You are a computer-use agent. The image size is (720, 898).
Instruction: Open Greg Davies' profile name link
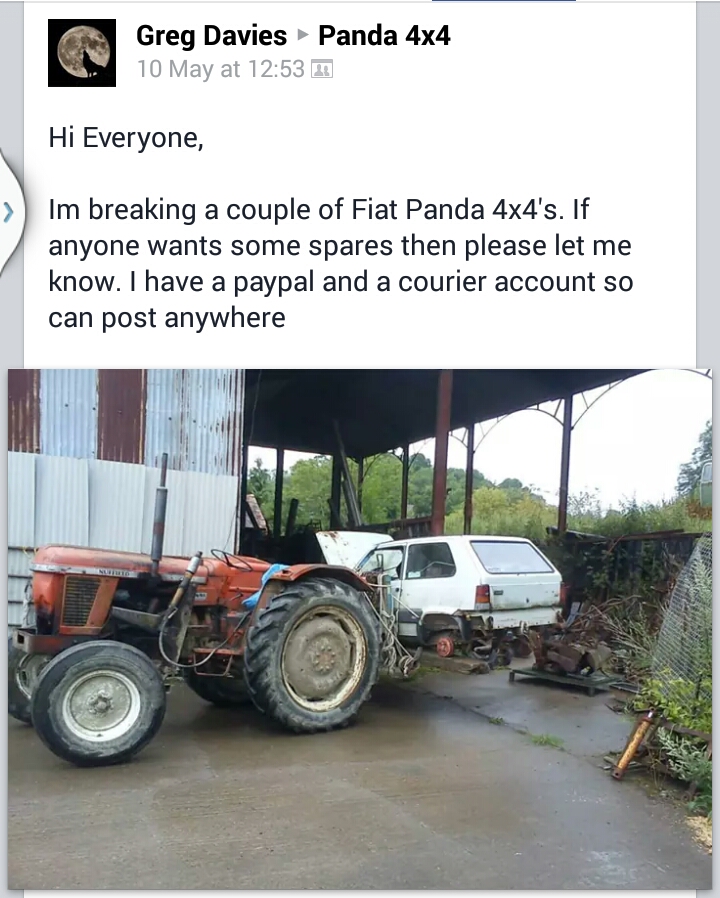(211, 36)
